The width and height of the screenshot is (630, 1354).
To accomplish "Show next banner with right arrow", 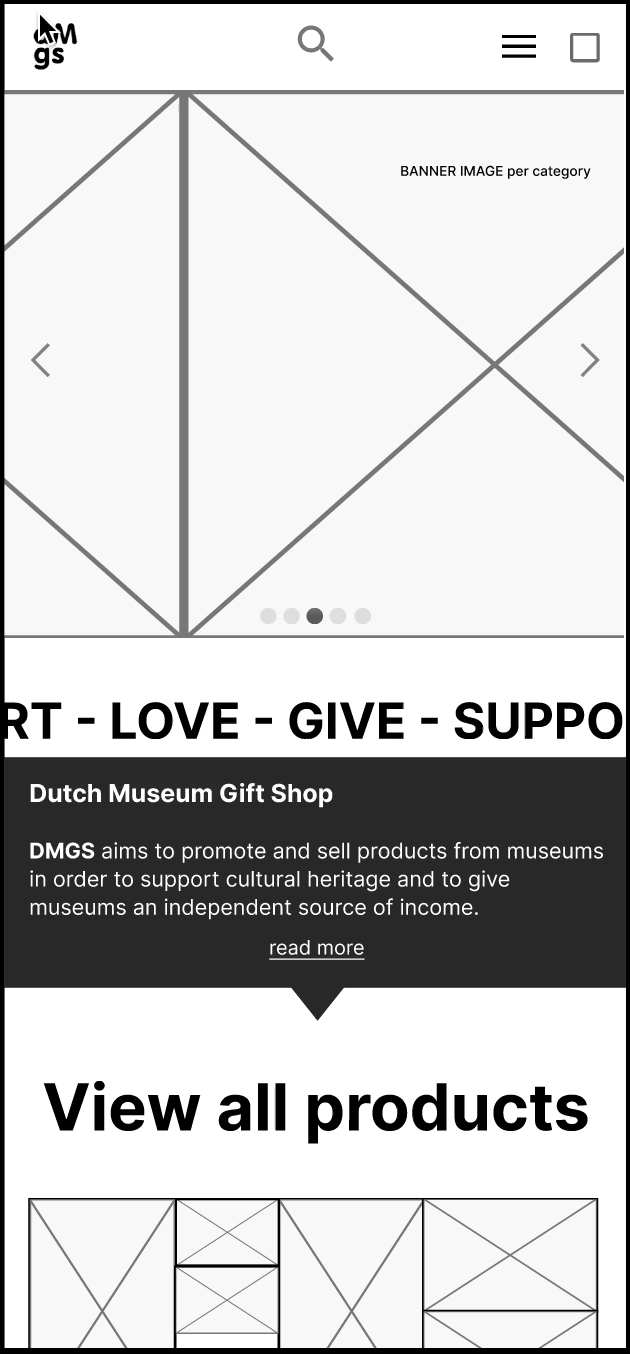I will [x=589, y=360].
